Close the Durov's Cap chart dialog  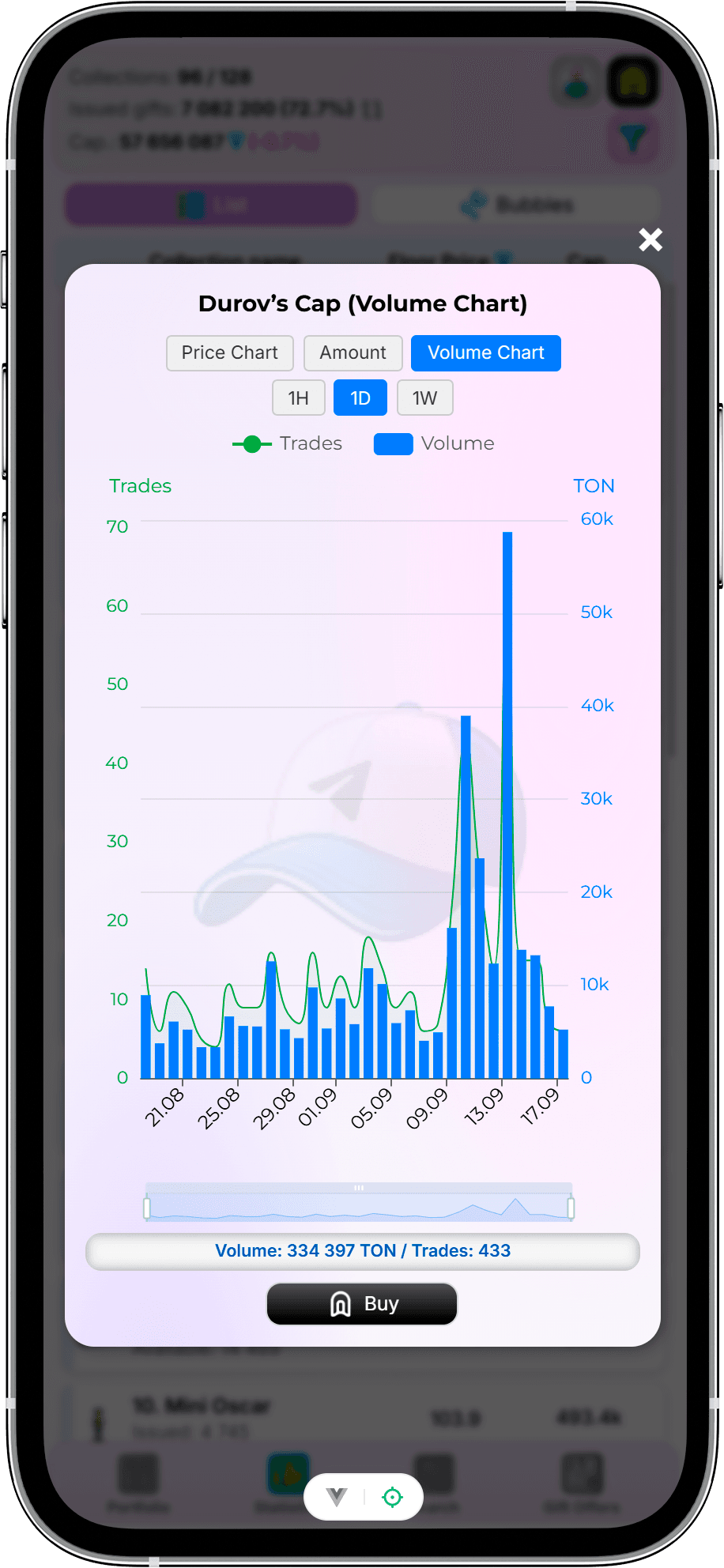(x=650, y=239)
